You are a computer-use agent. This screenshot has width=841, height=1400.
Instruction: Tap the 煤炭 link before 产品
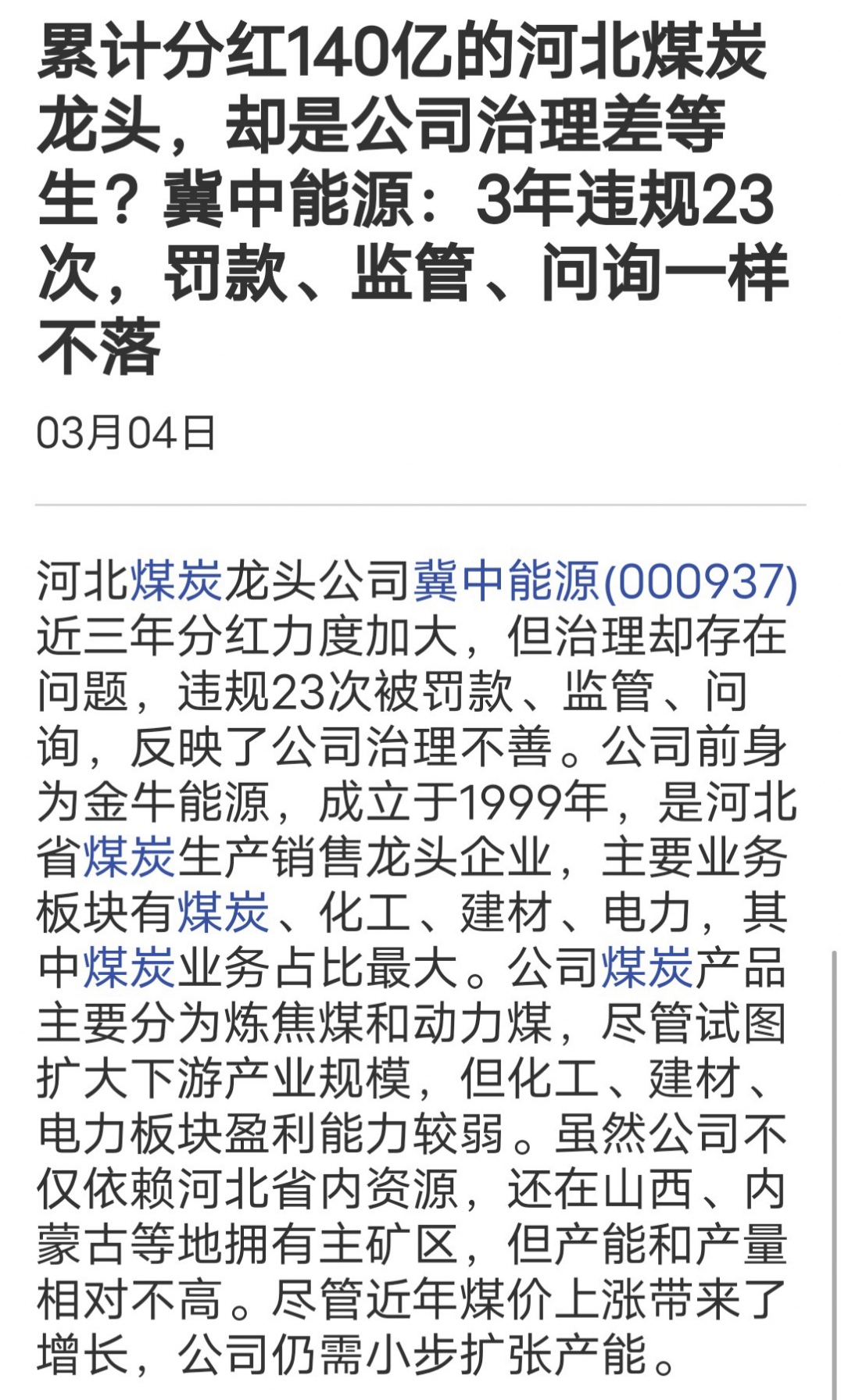click(x=648, y=967)
